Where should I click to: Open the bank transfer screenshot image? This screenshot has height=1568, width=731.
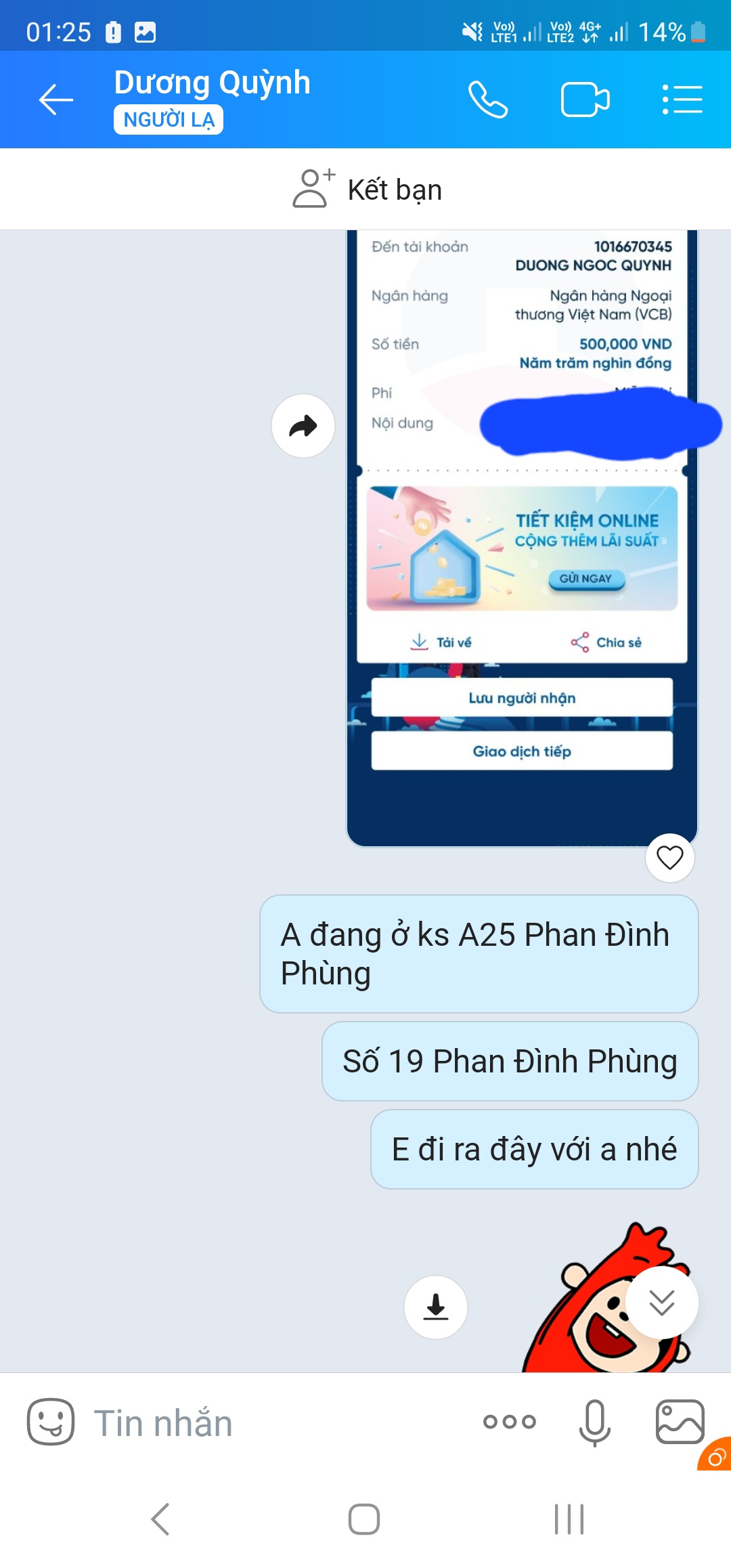(521, 542)
